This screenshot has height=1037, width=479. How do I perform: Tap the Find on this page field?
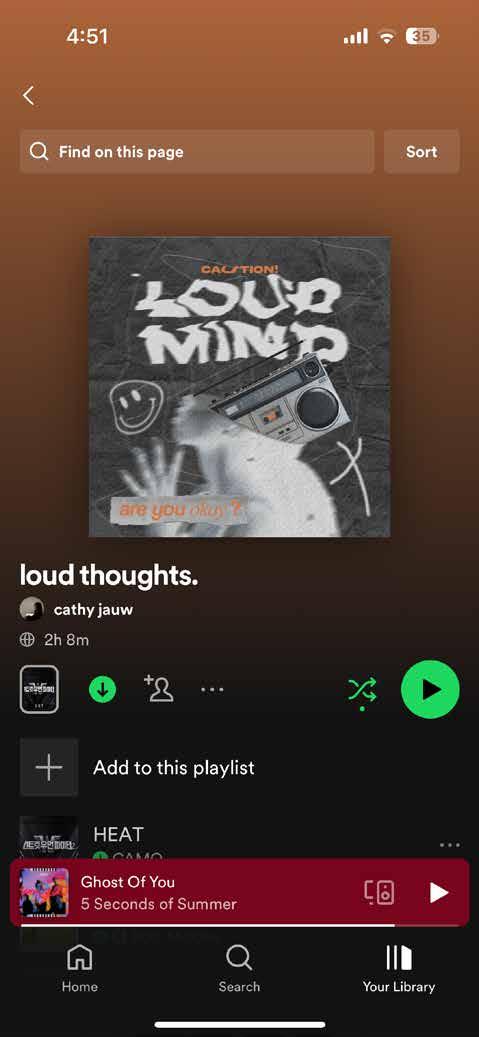196,151
